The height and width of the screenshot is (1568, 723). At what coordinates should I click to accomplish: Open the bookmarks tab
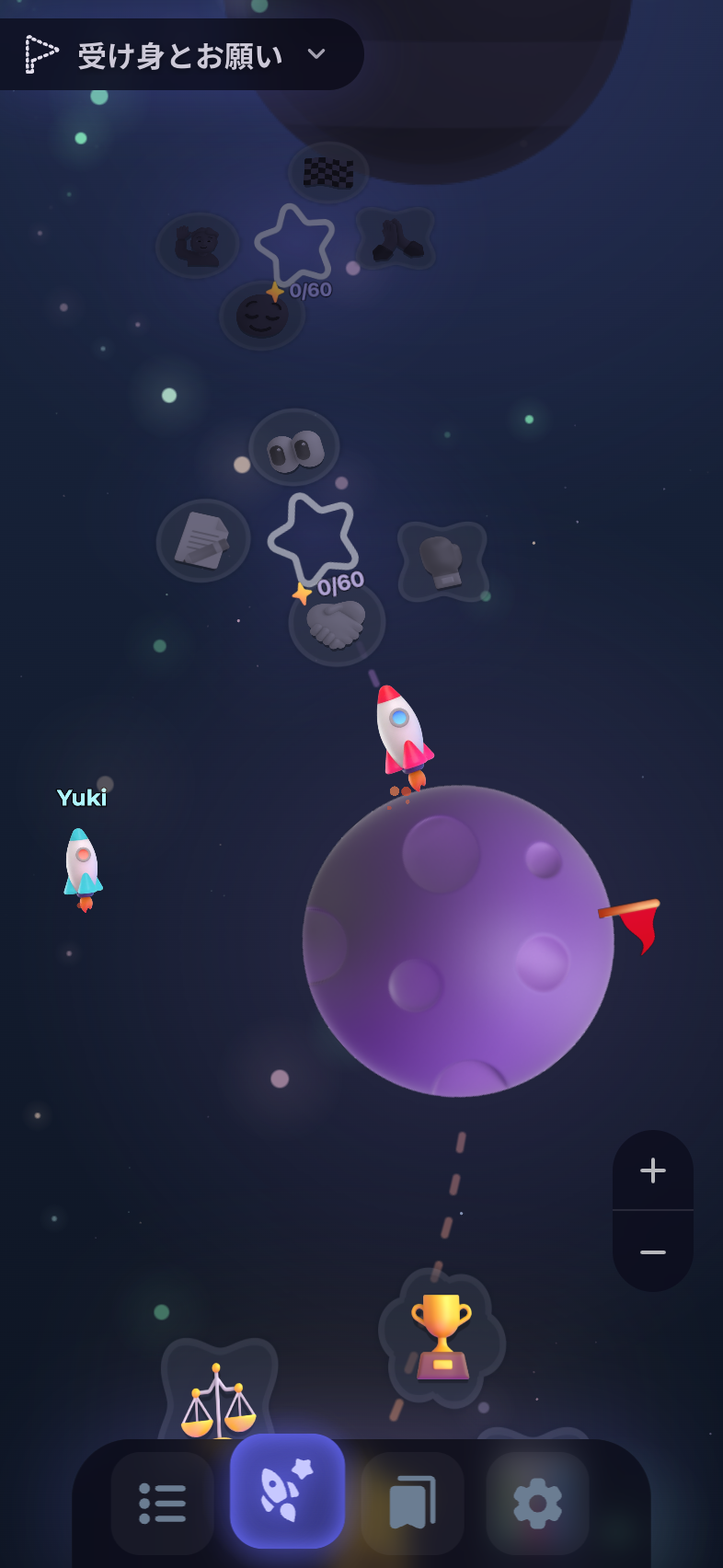click(412, 1503)
